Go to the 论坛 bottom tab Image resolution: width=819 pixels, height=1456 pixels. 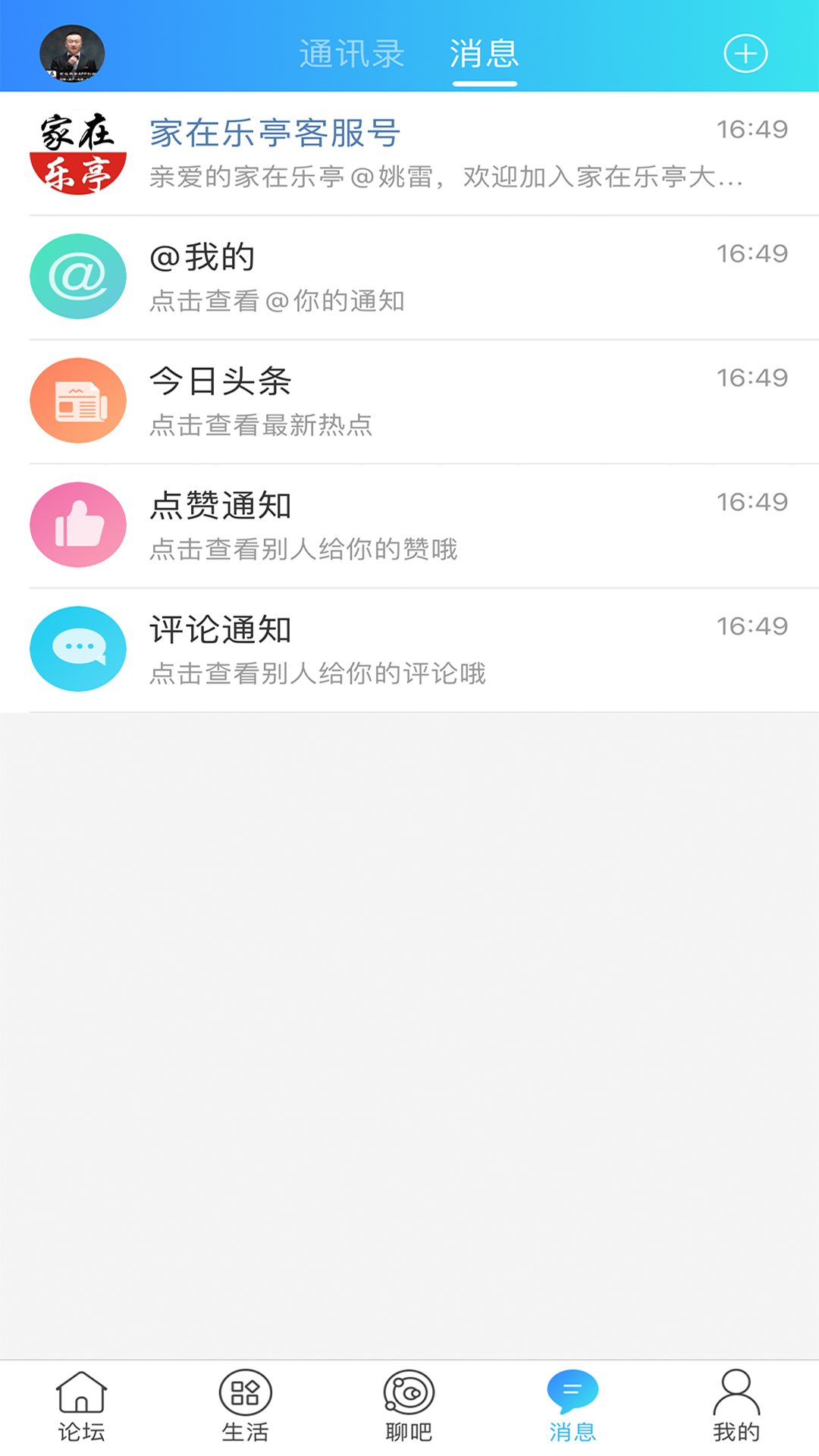81,1407
